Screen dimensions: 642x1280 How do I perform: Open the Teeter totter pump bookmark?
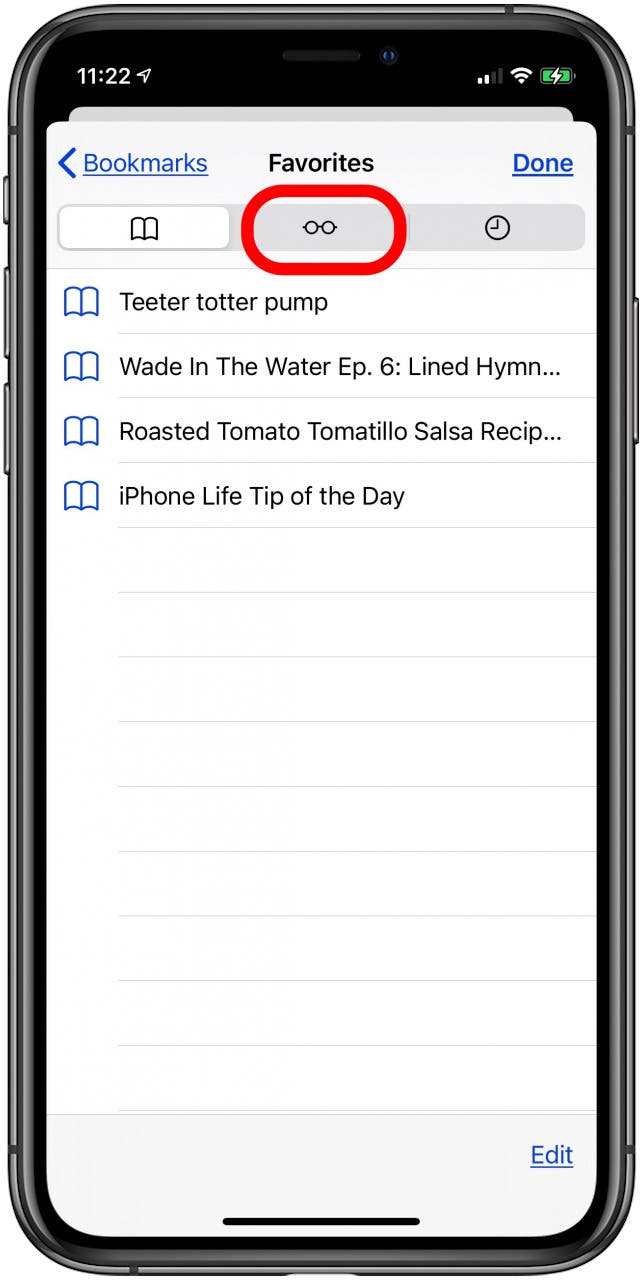coord(321,301)
